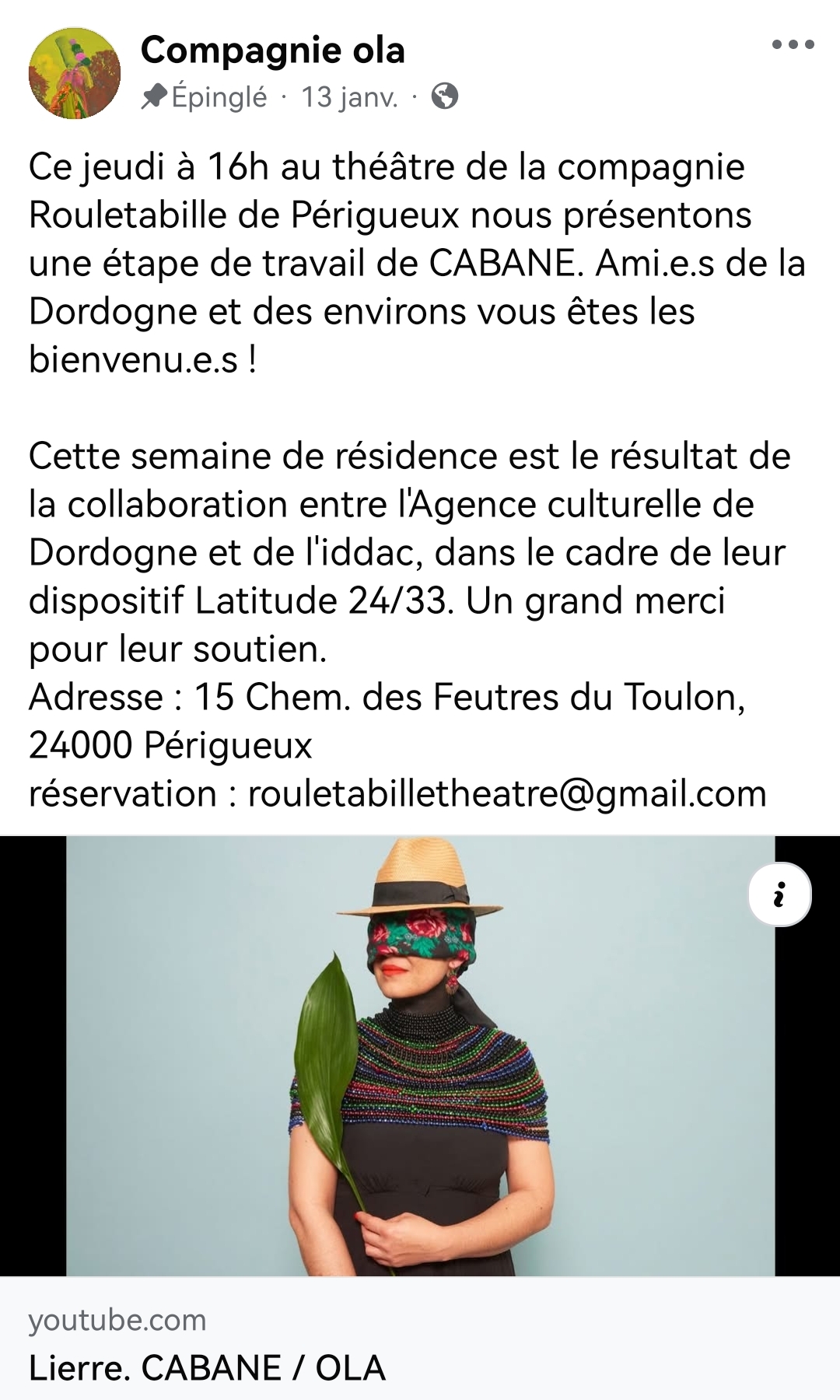The height and width of the screenshot is (1400, 840).
Task: Open the Lierre. CABANE / OLA link
Action: click(x=207, y=1368)
